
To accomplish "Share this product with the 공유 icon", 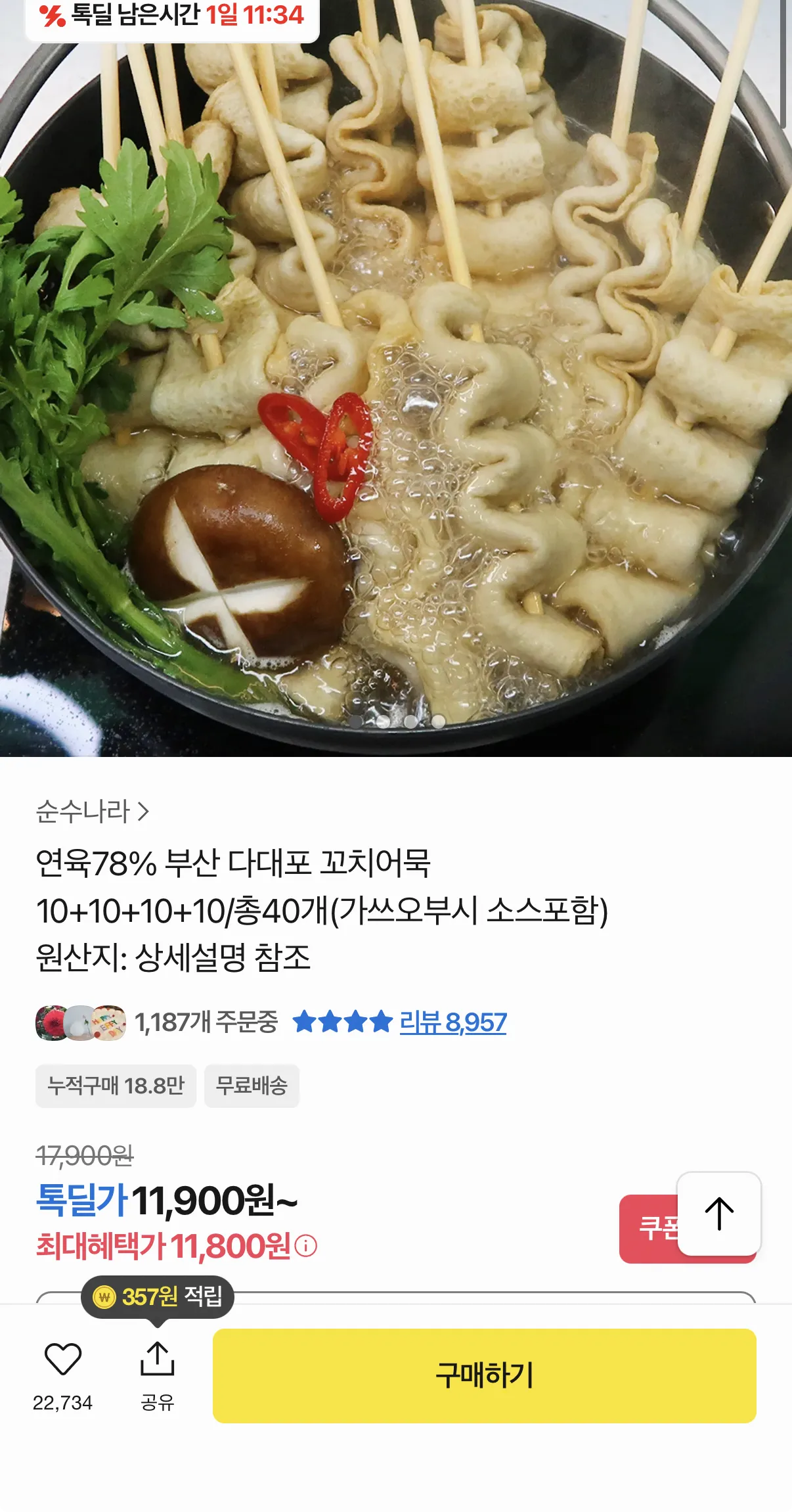I will [157, 1359].
